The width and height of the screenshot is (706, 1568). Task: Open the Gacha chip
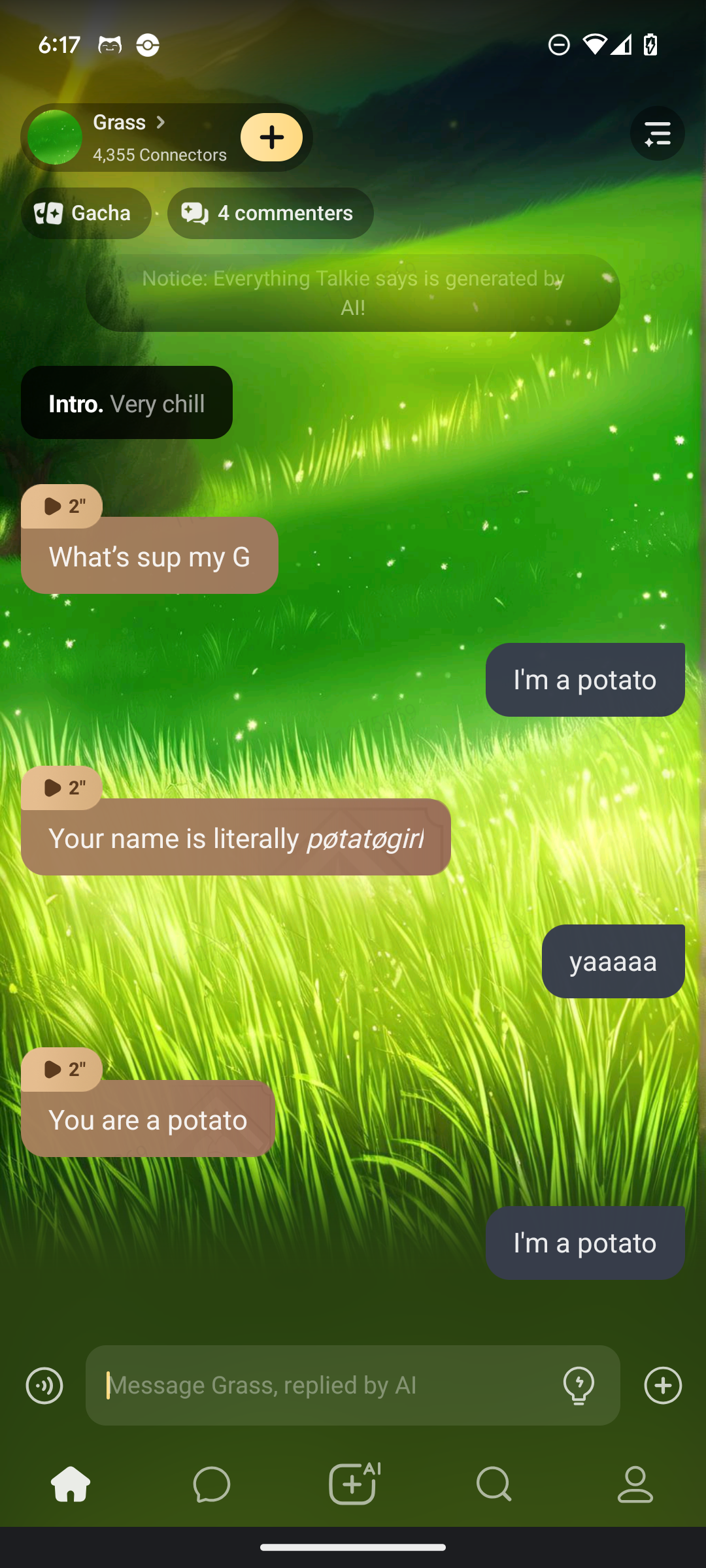86,214
